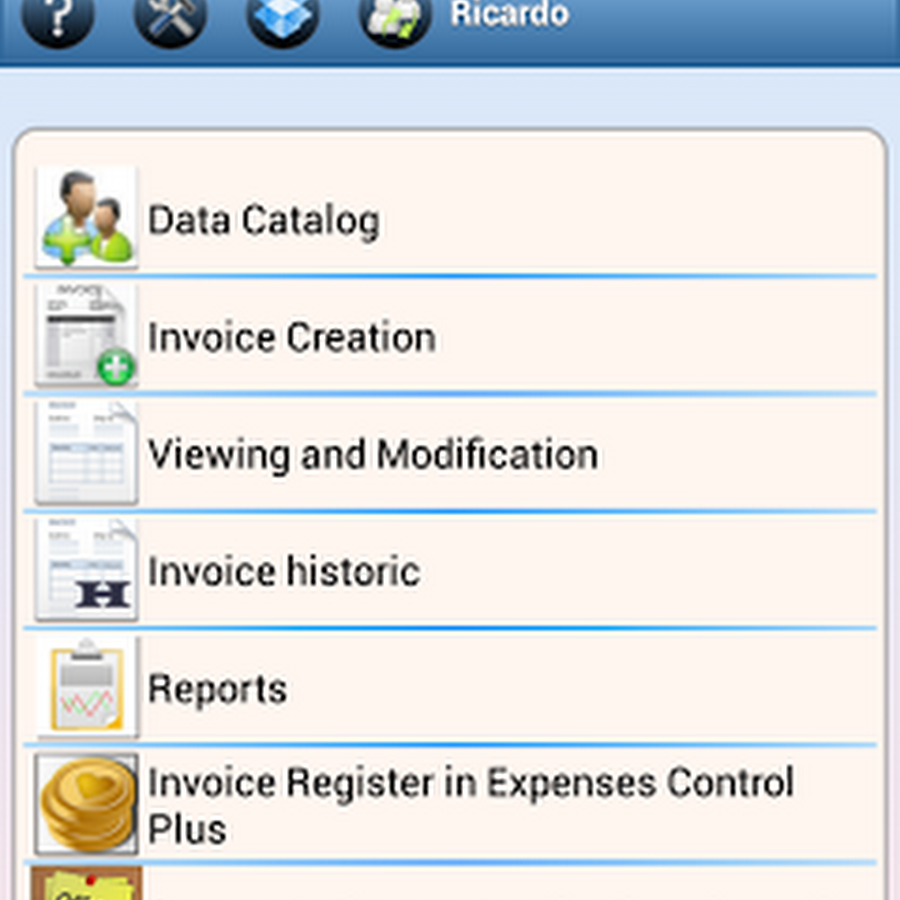
Task: Tap the Dropbox sync icon
Action: [283, 18]
